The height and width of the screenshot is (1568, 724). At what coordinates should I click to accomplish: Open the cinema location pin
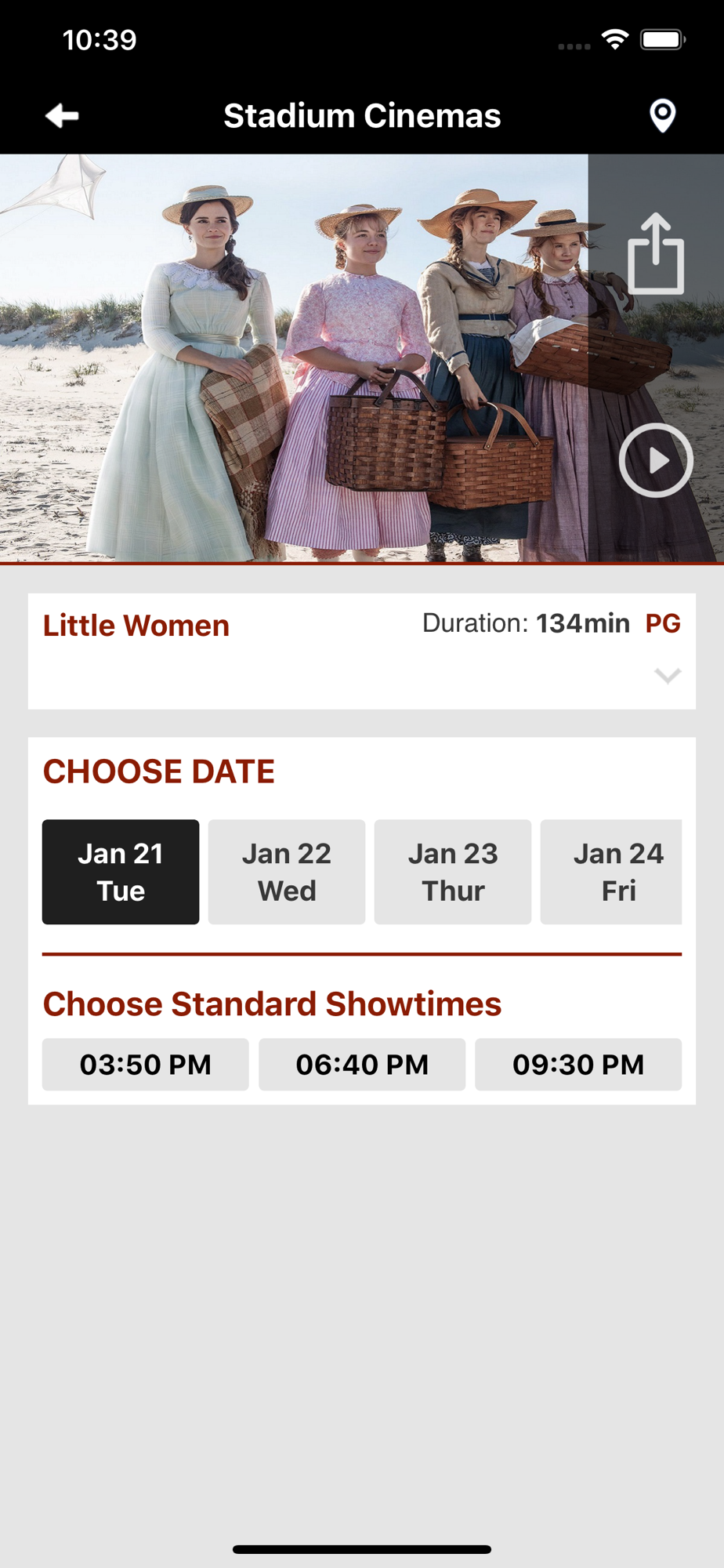[662, 116]
